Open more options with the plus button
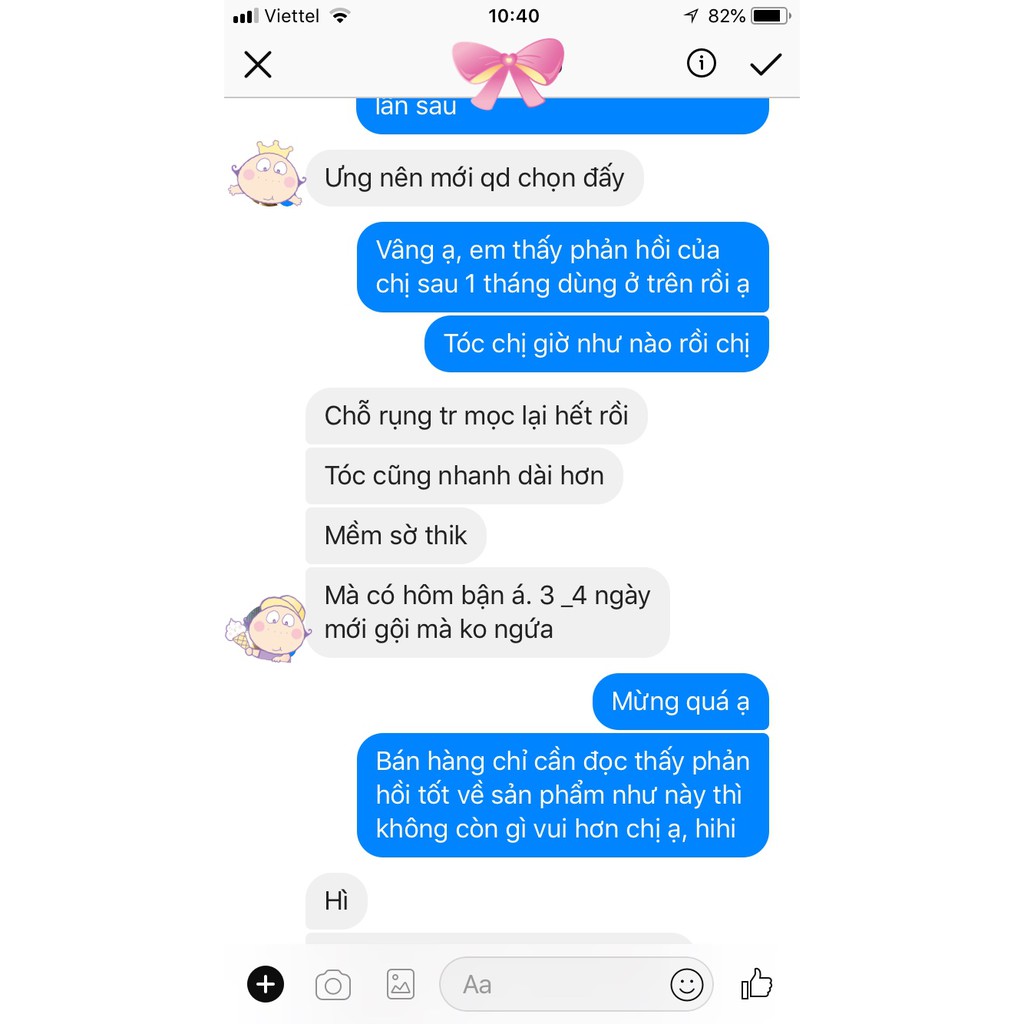 [265, 985]
